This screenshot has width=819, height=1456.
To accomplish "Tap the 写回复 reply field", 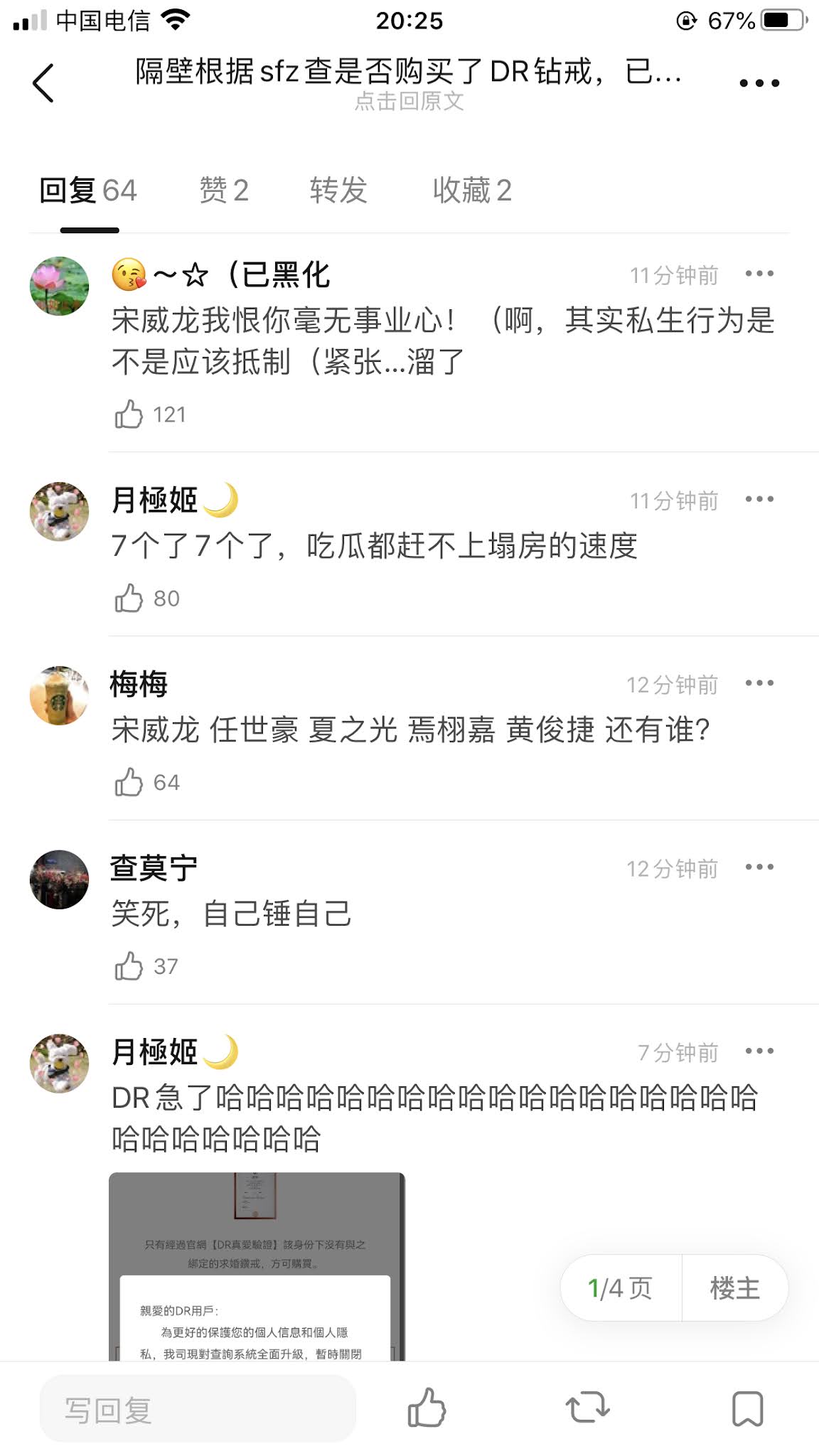I will point(198,1409).
